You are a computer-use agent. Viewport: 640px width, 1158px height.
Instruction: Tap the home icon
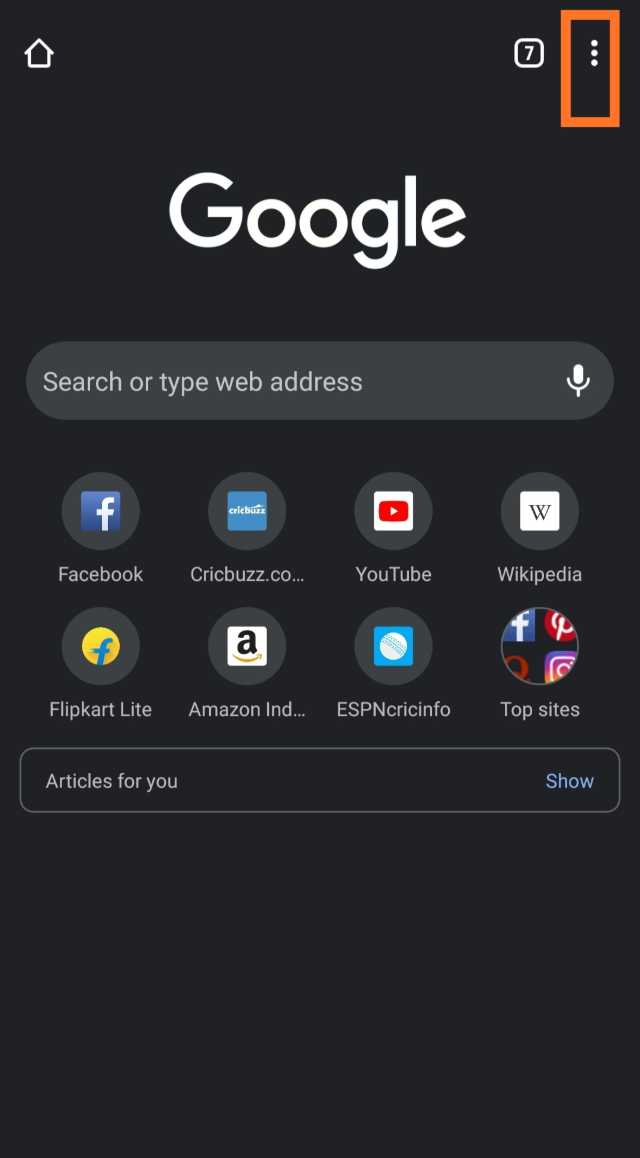pyautogui.click(x=39, y=53)
